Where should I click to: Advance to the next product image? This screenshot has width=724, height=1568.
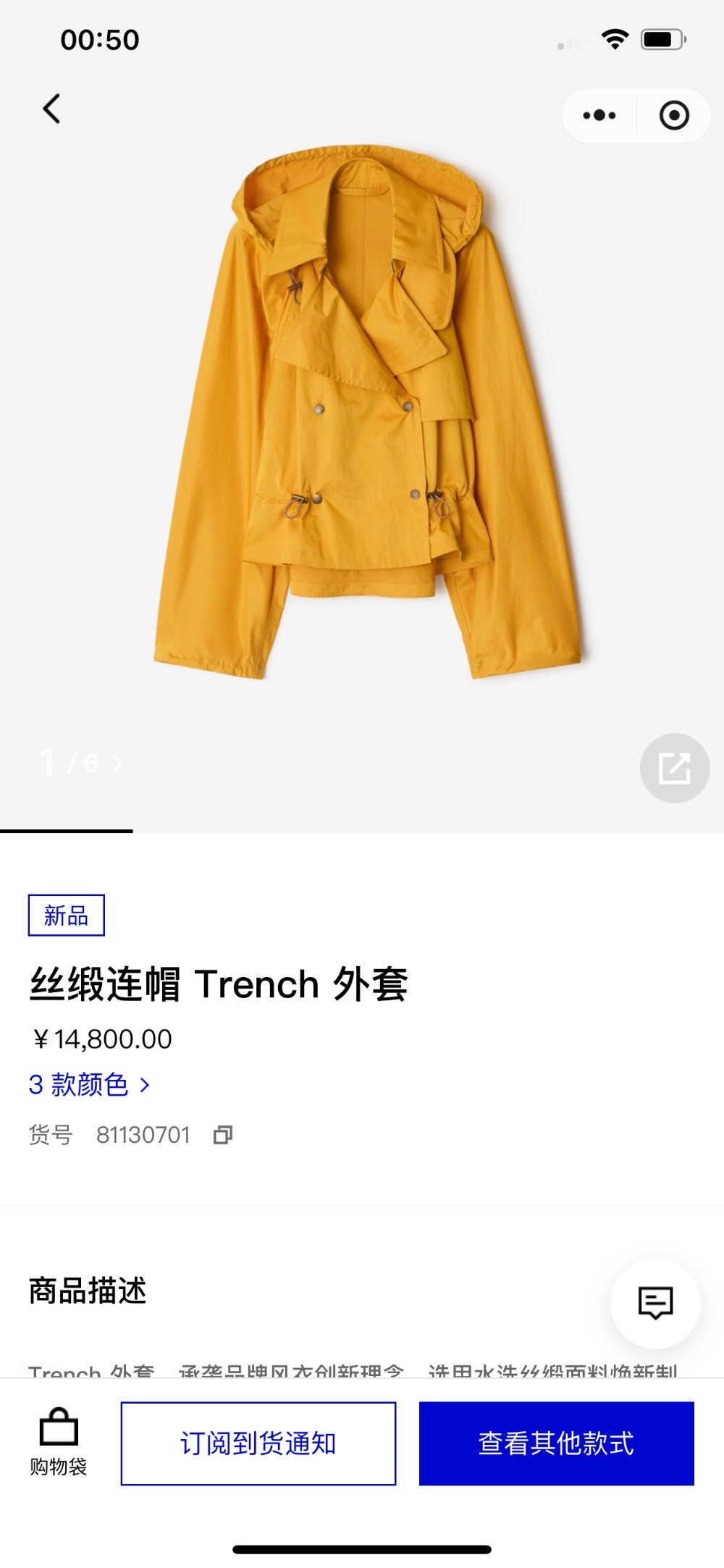[x=117, y=763]
